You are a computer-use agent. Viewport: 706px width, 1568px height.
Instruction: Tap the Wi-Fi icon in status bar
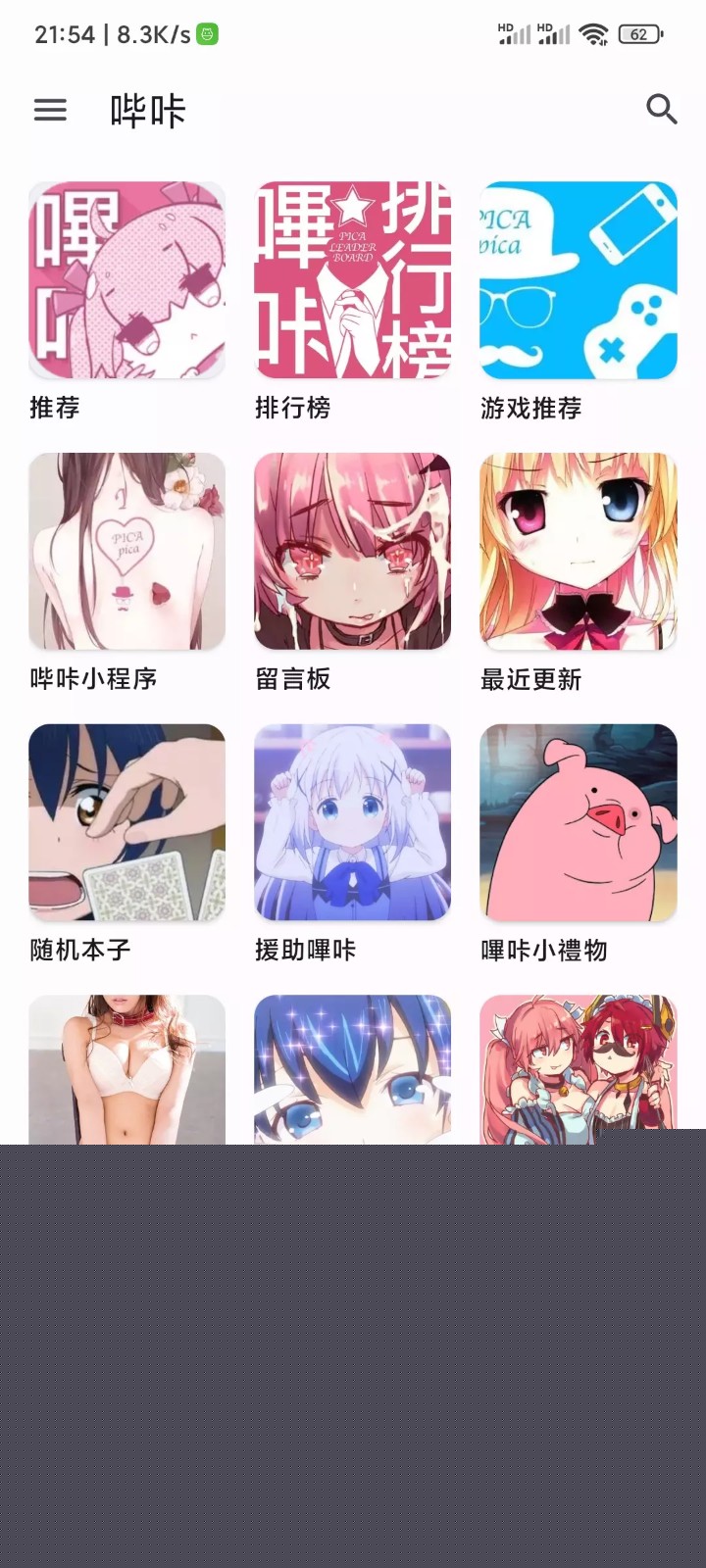[x=594, y=32]
